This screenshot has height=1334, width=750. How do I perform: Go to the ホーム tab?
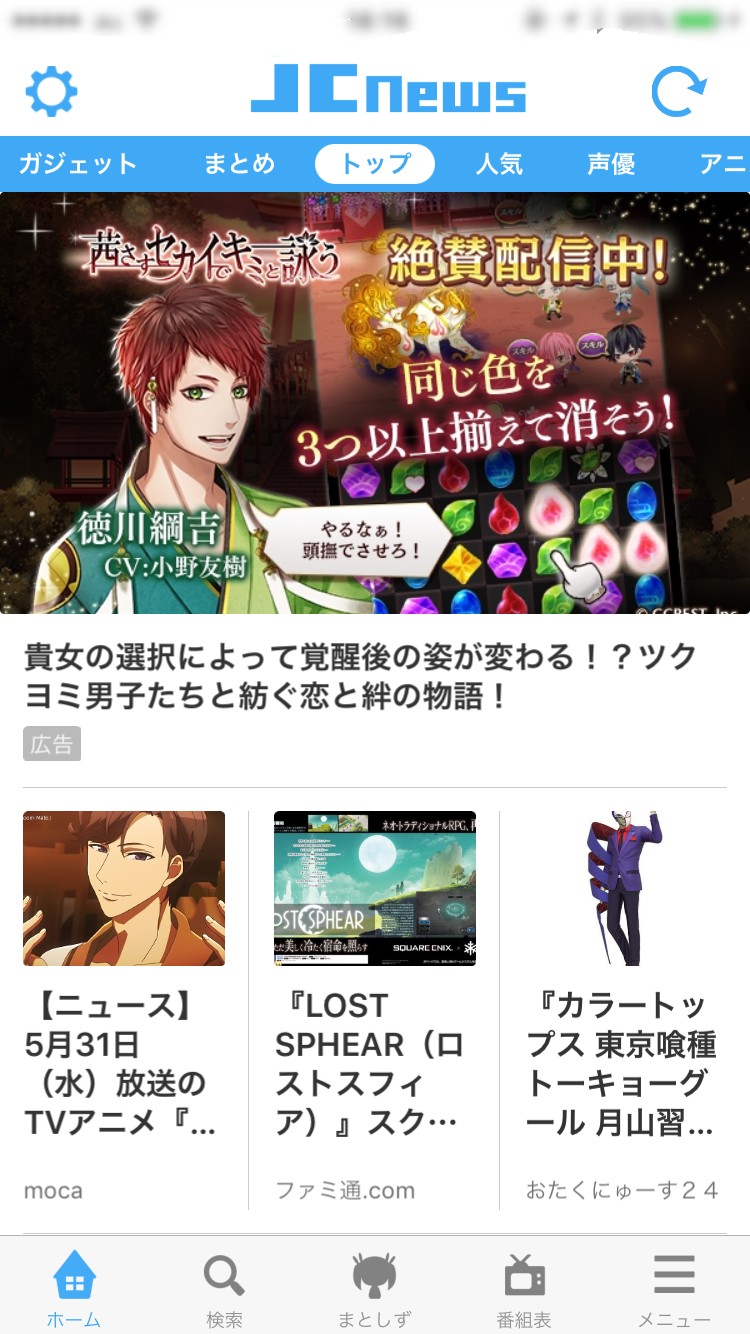tap(74, 1288)
